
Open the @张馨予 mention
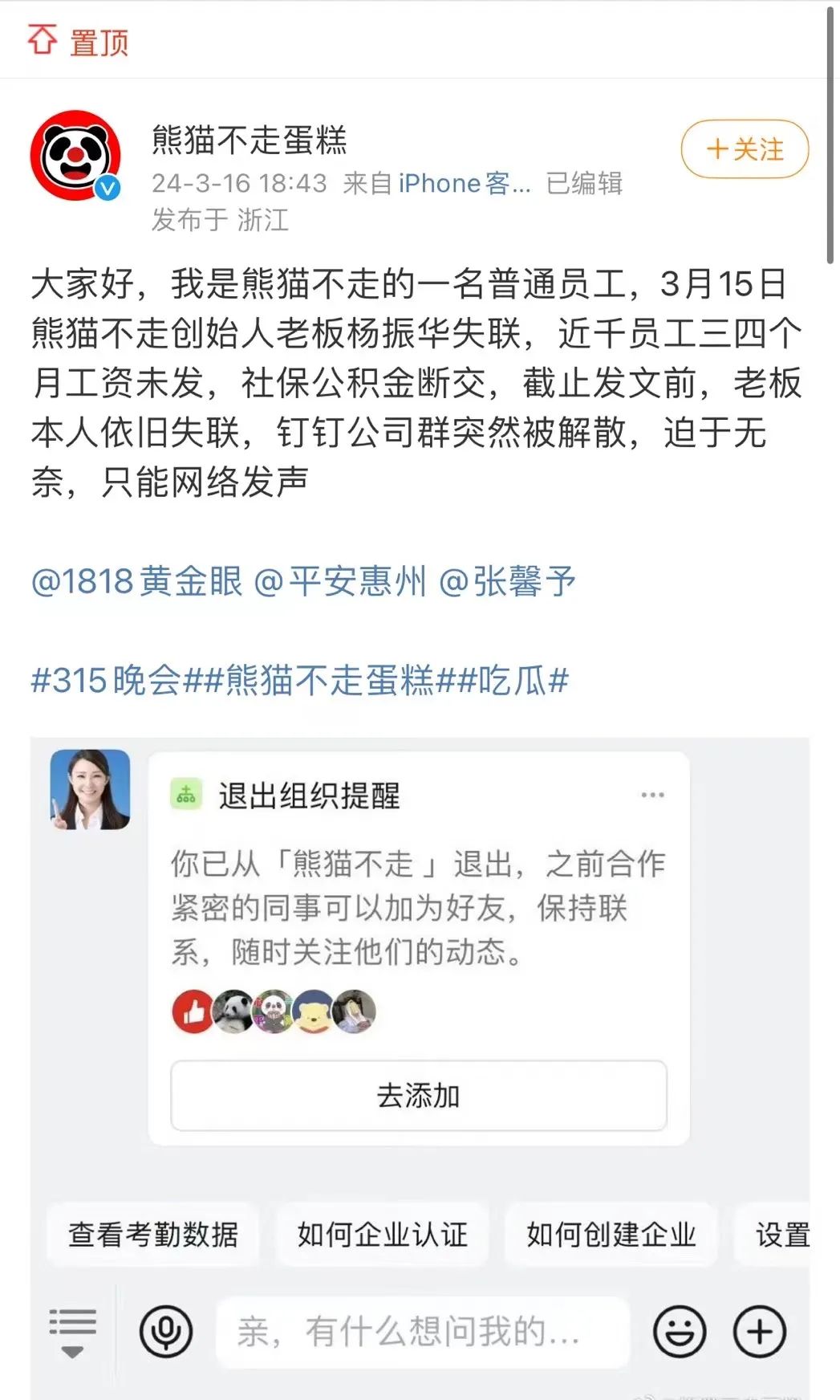point(507,581)
